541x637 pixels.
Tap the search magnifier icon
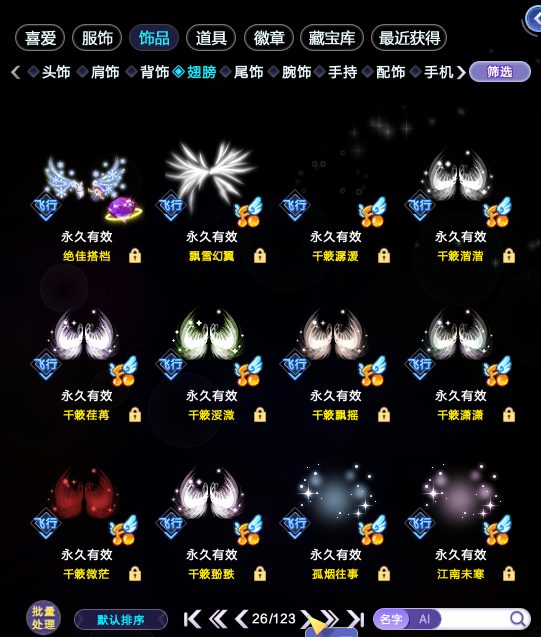(517, 619)
